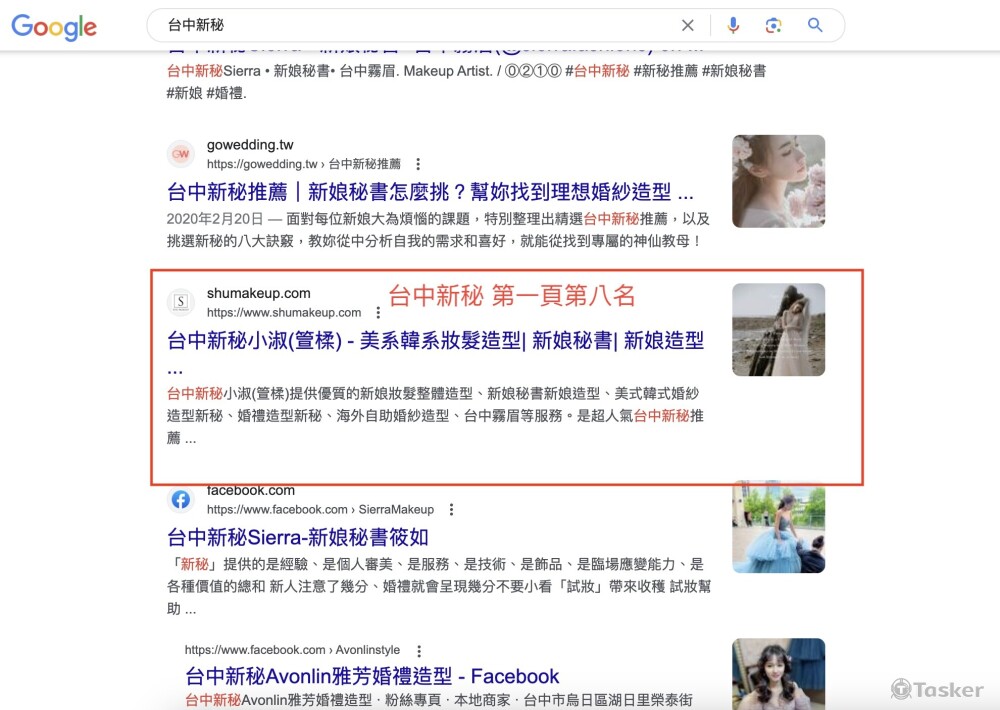
Task: Open Google Lens image search
Action: tap(773, 26)
